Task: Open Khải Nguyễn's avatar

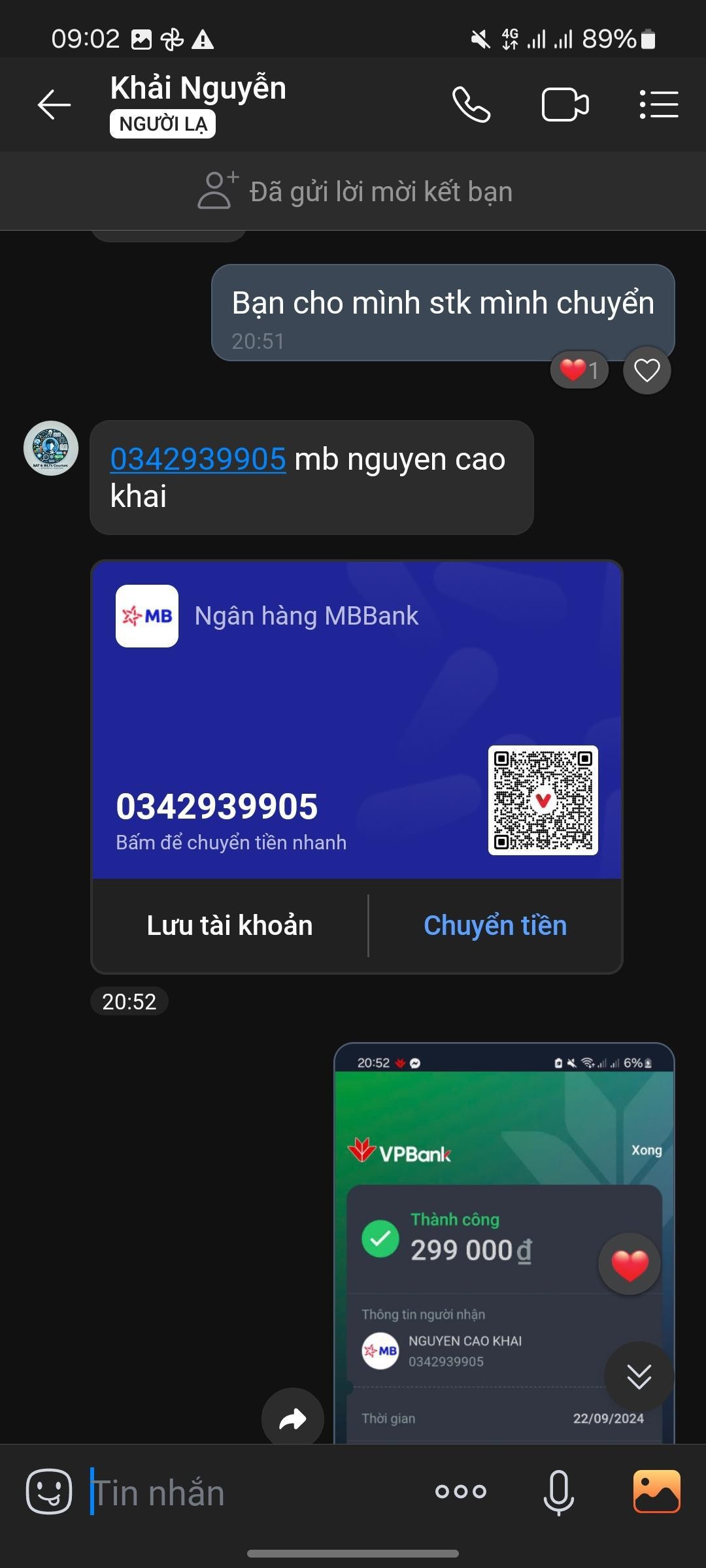Action: coord(51,448)
